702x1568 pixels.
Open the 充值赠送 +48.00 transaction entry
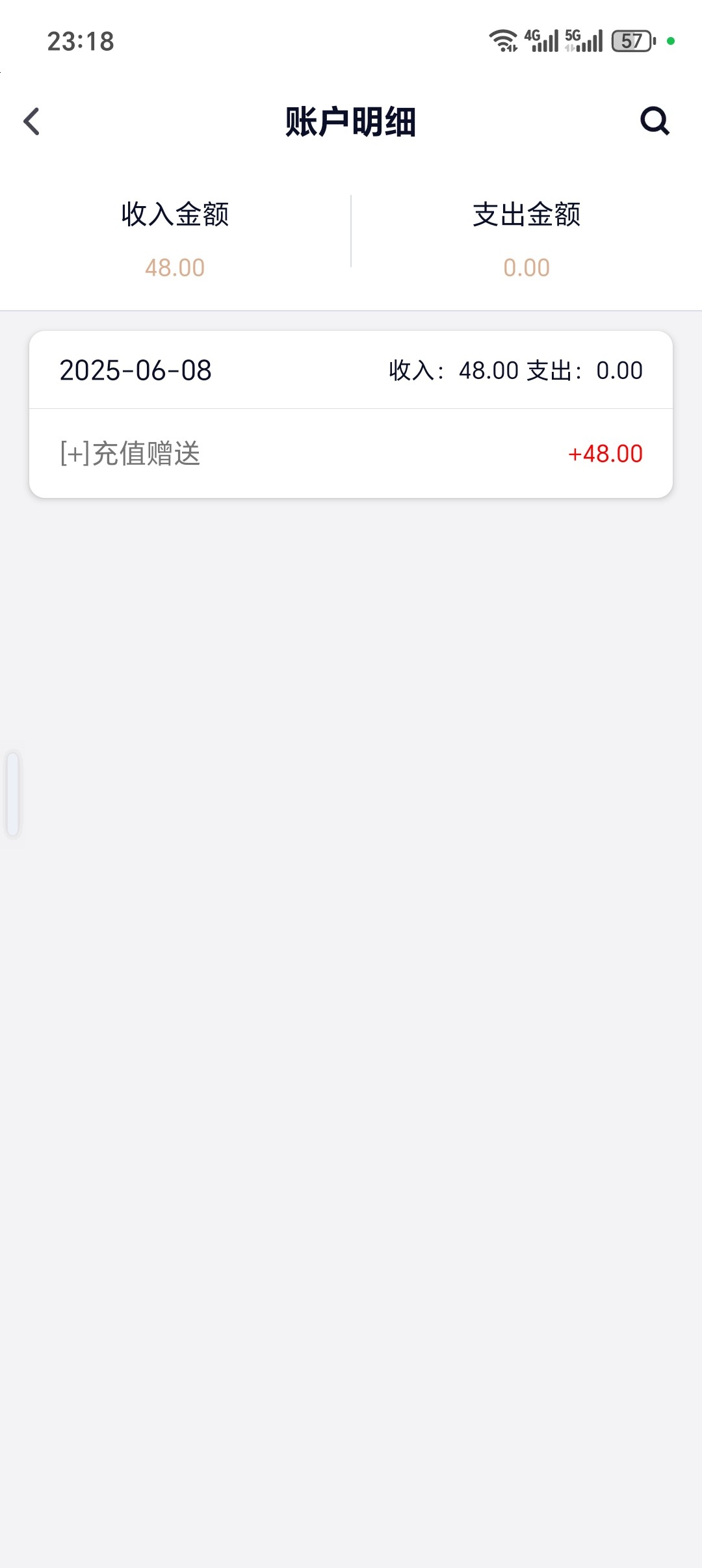pyautogui.click(x=351, y=454)
